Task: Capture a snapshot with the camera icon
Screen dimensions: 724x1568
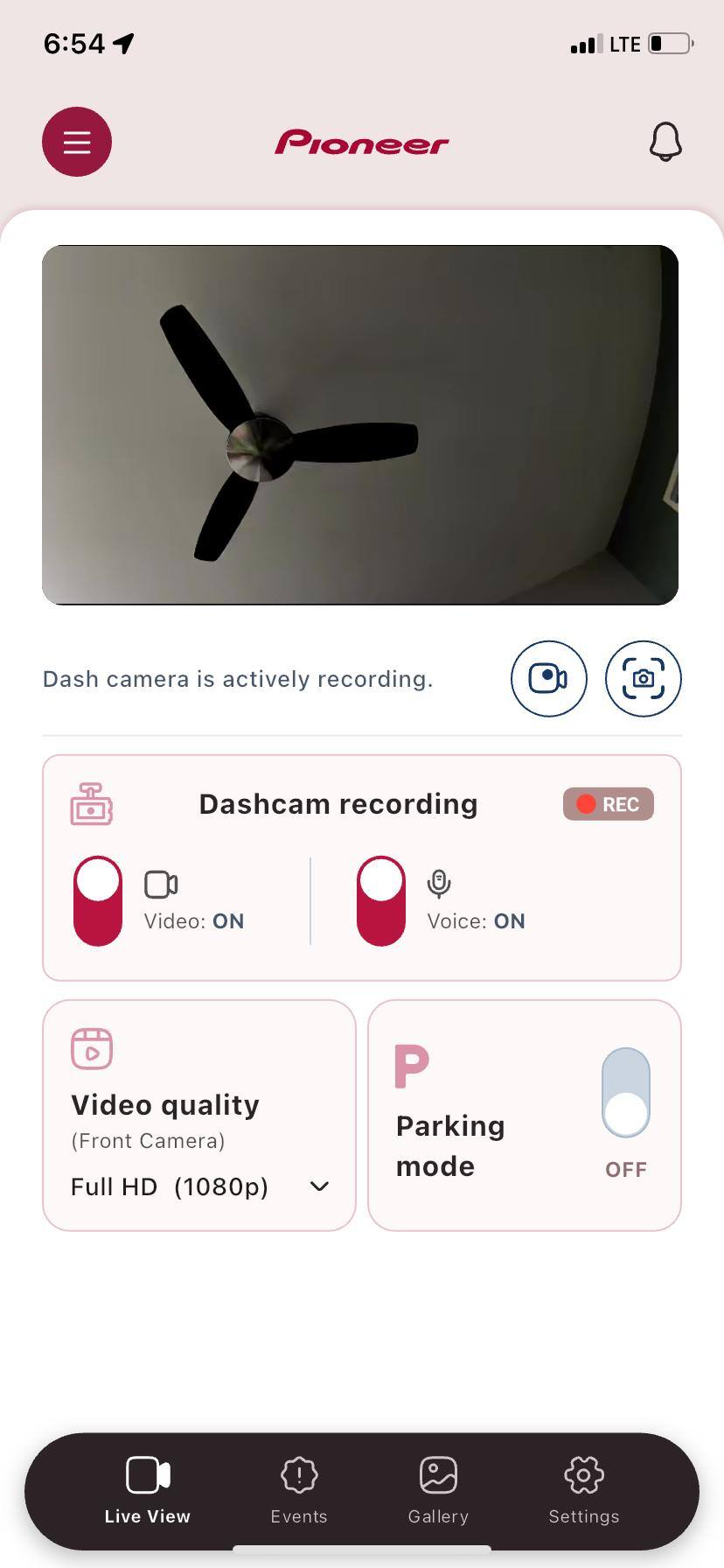Action: pyautogui.click(x=643, y=679)
